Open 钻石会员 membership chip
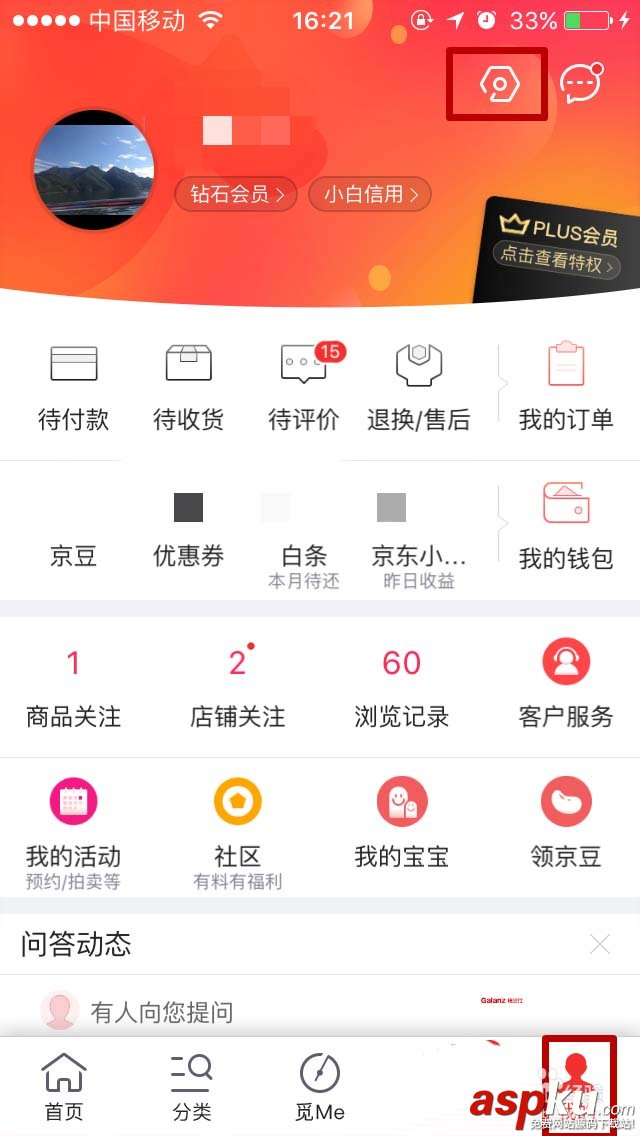640x1136 pixels. [237, 194]
